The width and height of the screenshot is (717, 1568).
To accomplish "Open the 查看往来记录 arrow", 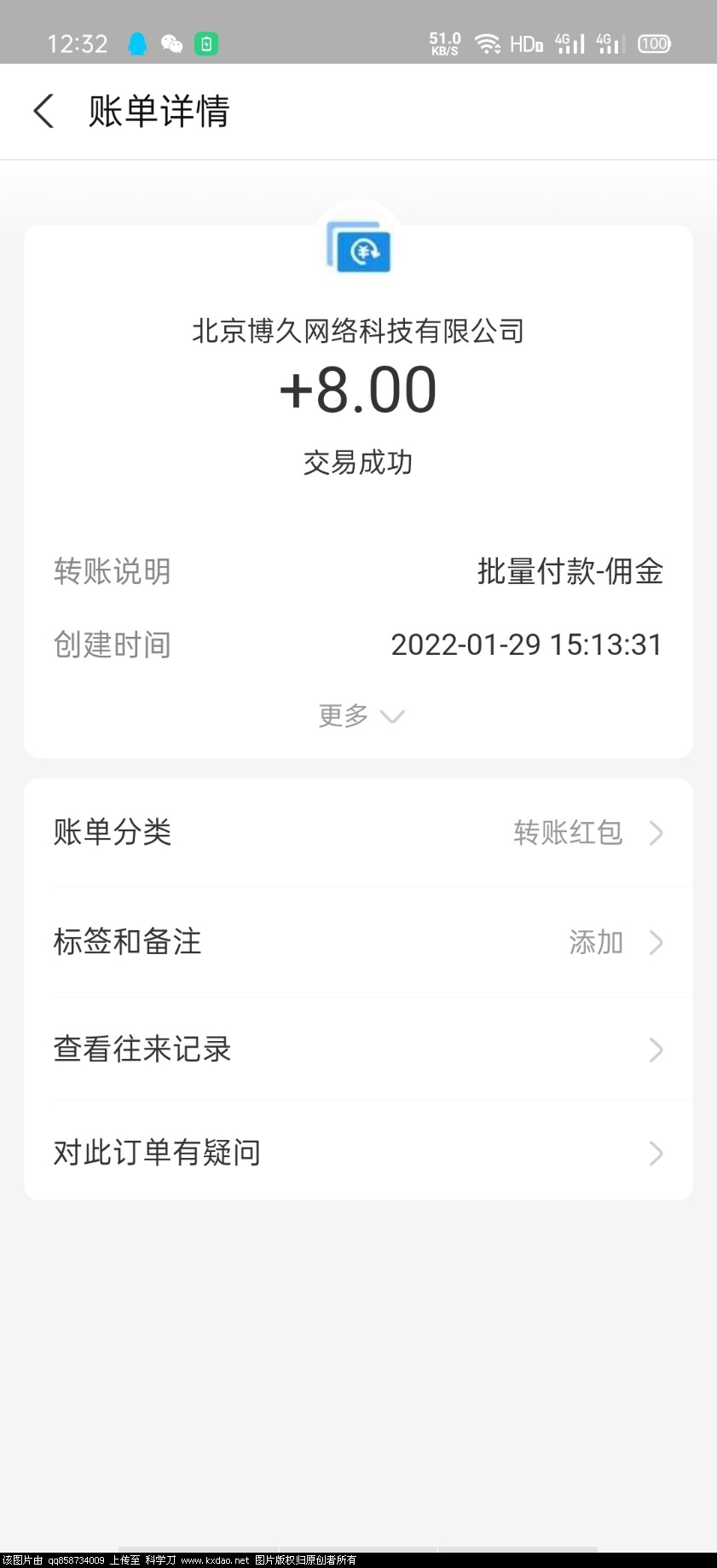I will [x=656, y=1049].
